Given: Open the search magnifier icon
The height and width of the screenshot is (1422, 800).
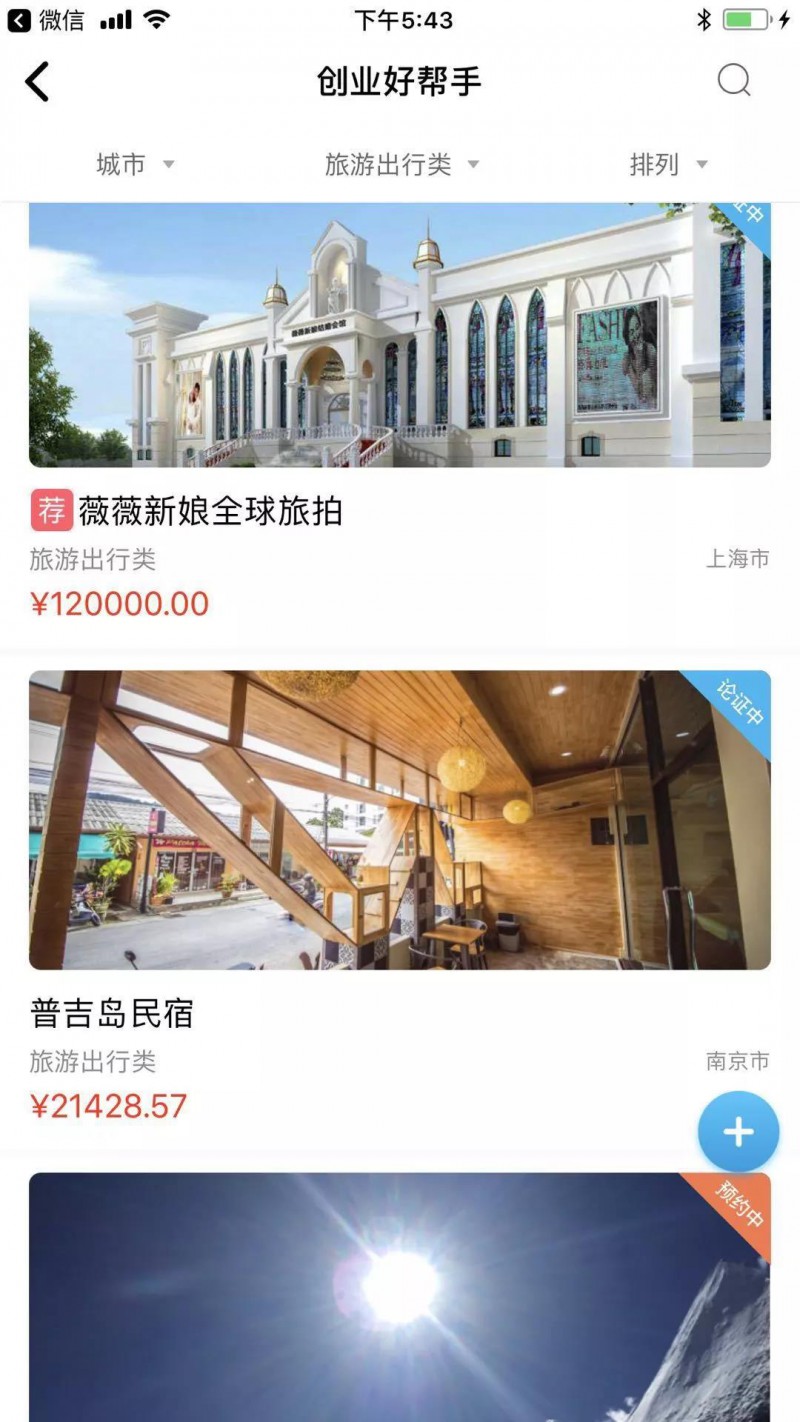Looking at the screenshot, I should click(734, 81).
